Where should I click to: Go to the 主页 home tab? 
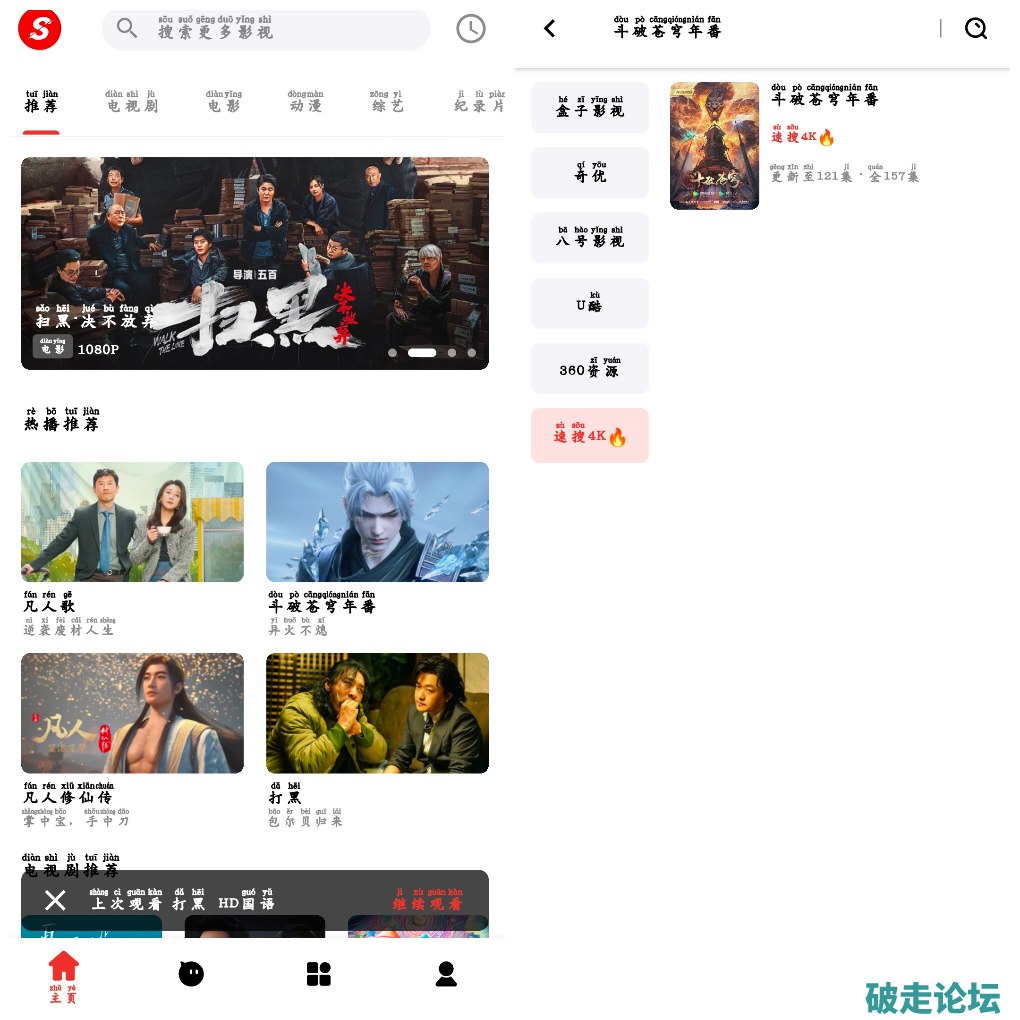[63, 976]
